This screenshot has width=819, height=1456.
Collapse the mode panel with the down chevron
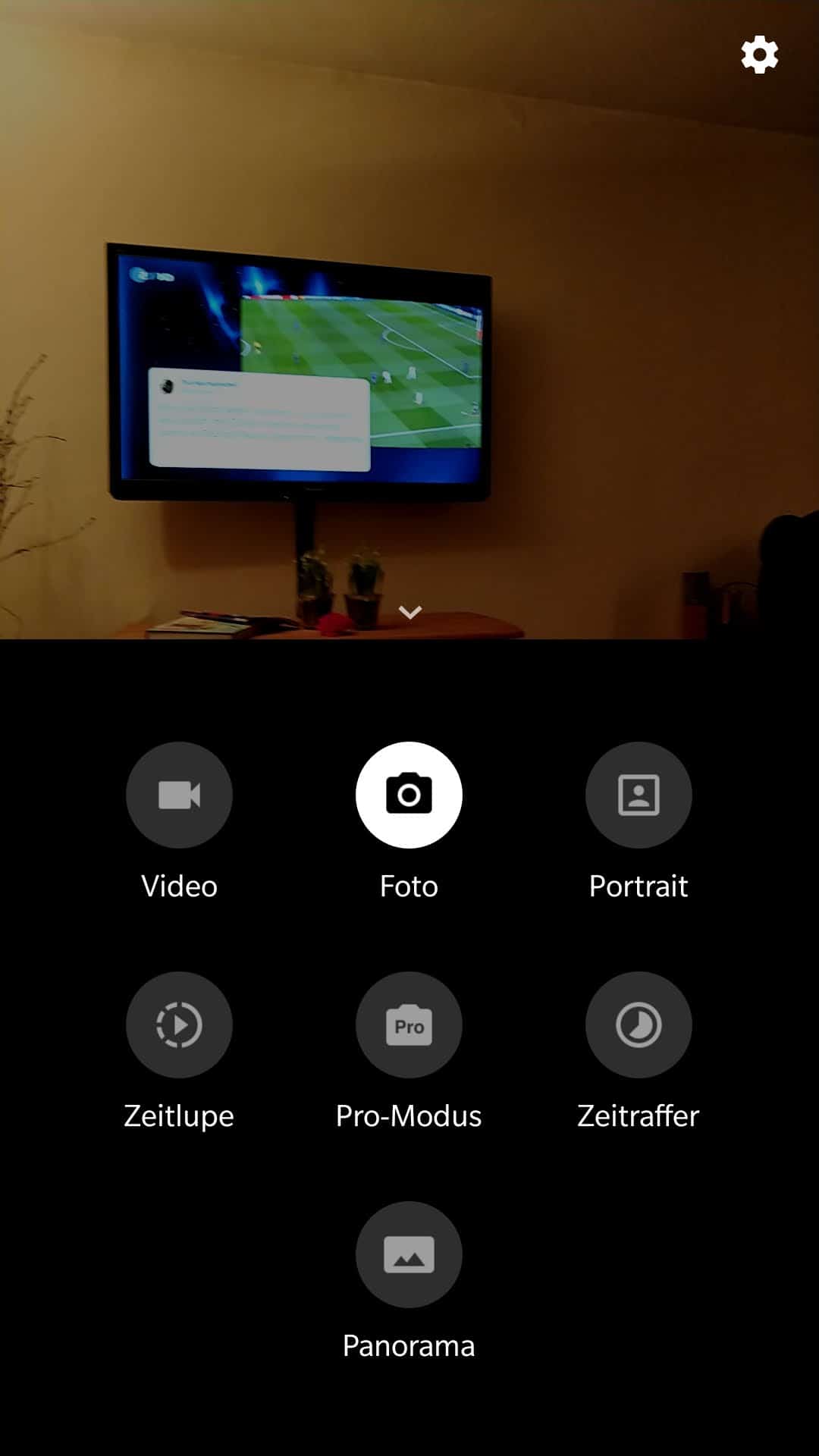tap(410, 612)
